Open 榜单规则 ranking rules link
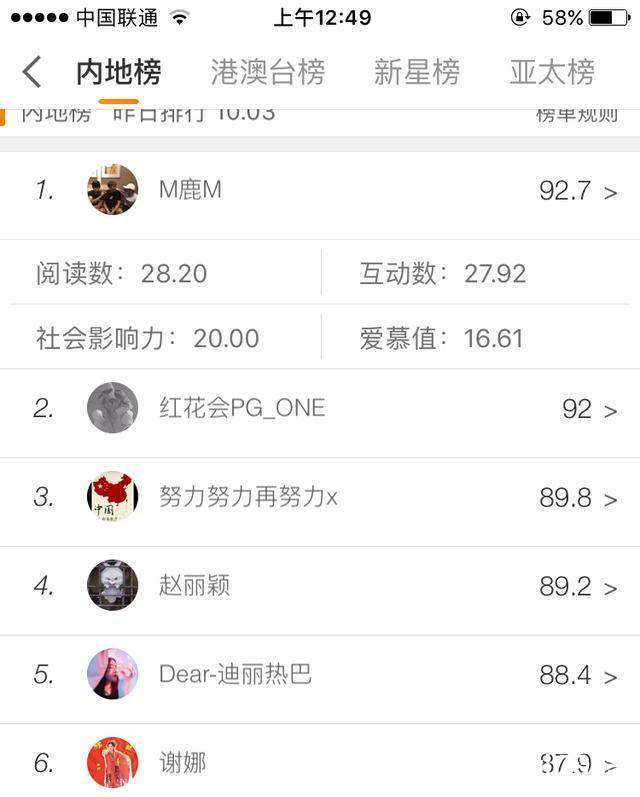The image size is (640, 797). (x=577, y=115)
